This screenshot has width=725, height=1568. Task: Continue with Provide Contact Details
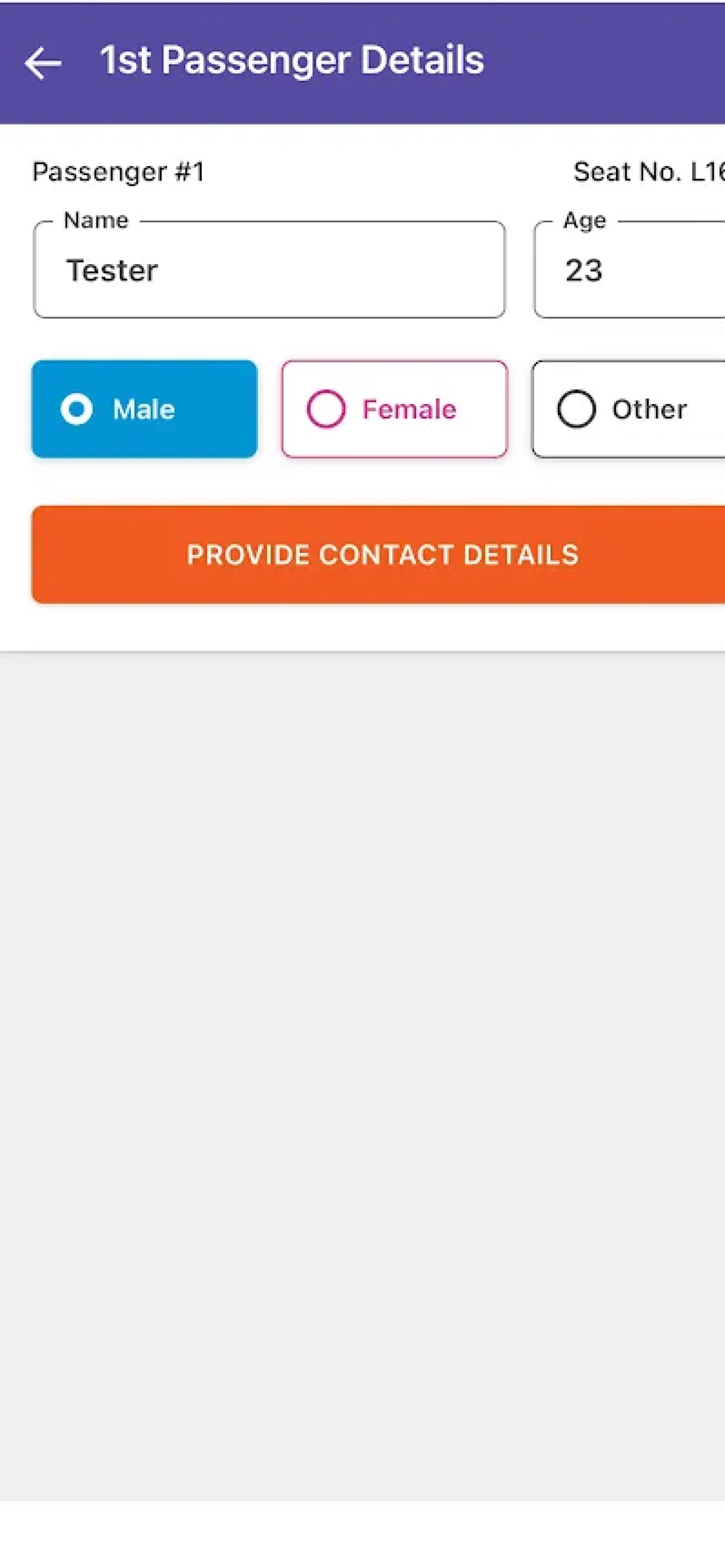pos(379,554)
